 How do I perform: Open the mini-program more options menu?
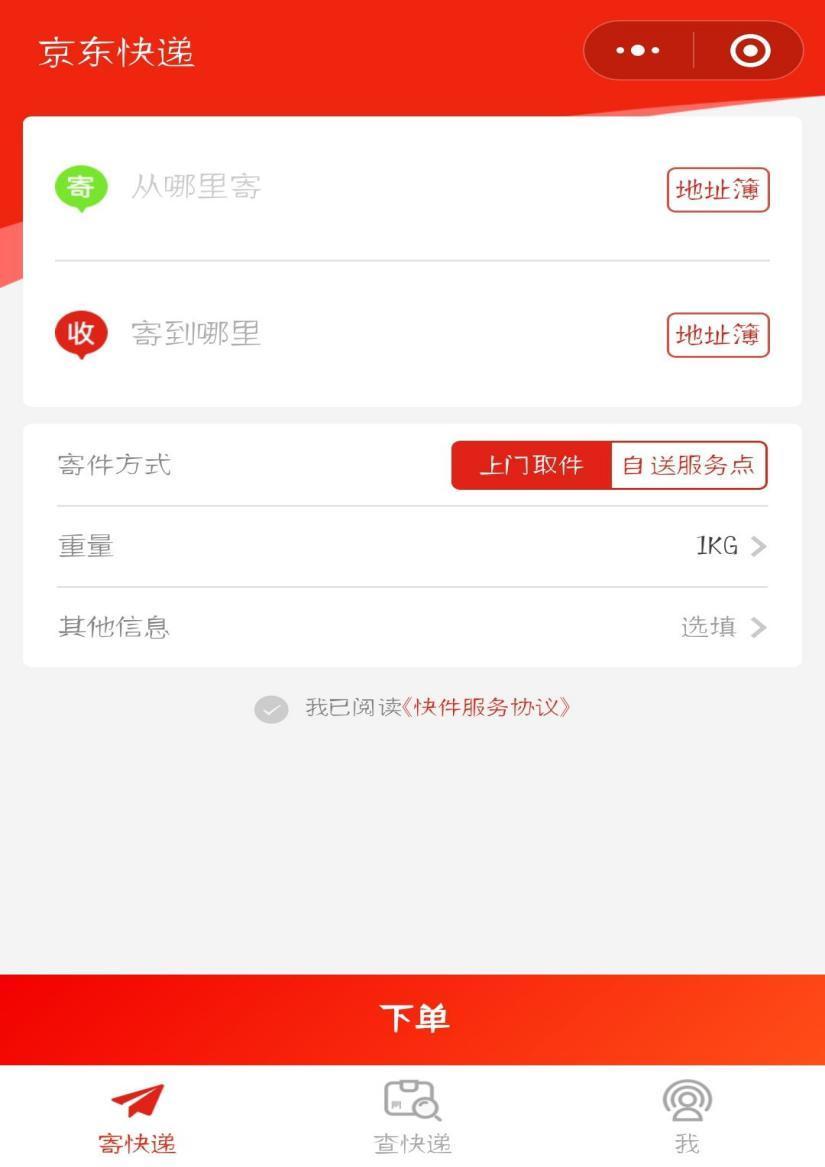(x=637, y=50)
